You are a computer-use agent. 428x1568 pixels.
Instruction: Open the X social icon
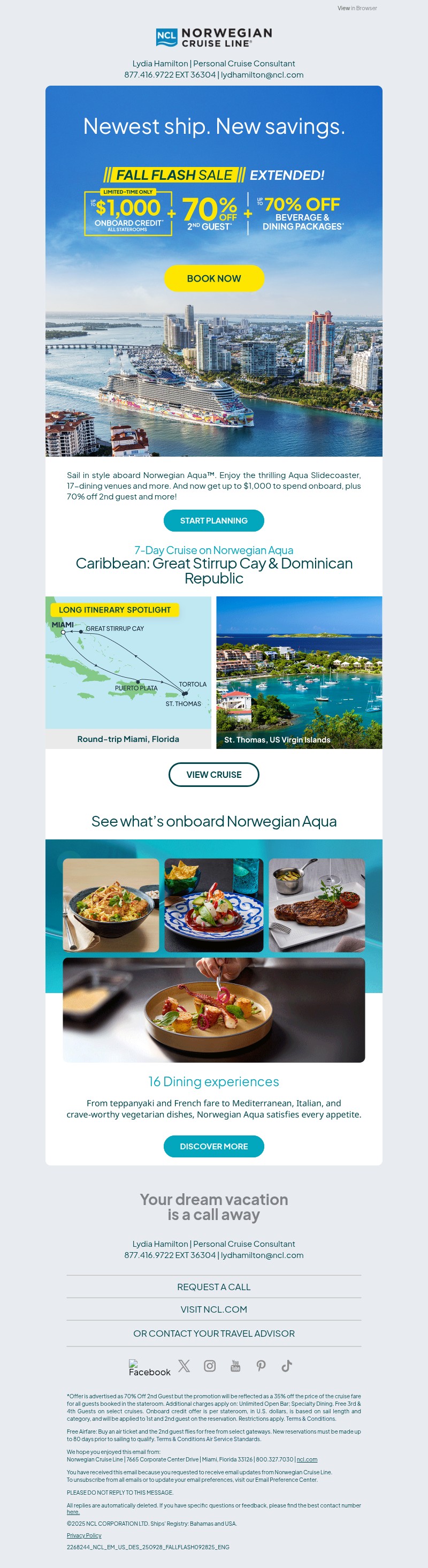(184, 1366)
